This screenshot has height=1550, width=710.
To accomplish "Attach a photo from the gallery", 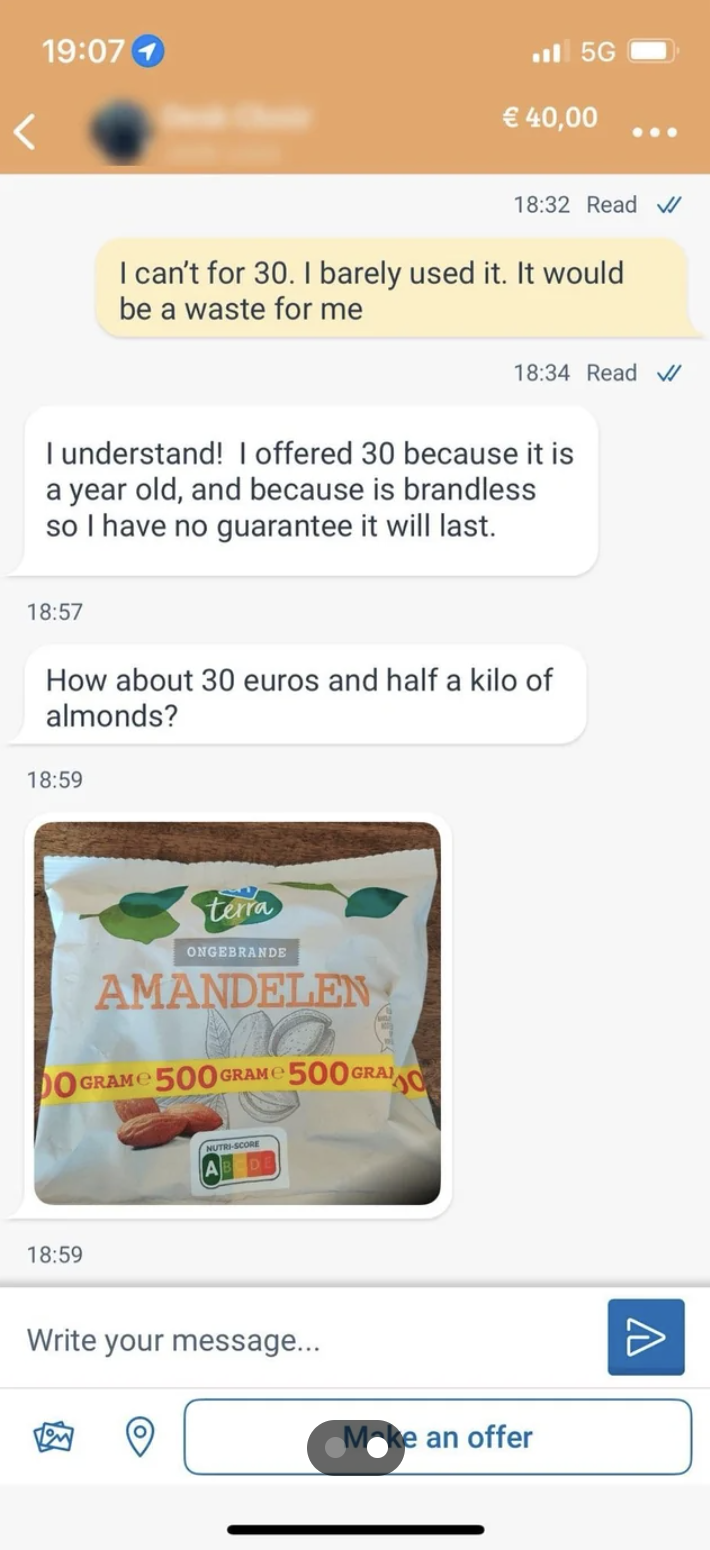I will [x=55, y=1437].
